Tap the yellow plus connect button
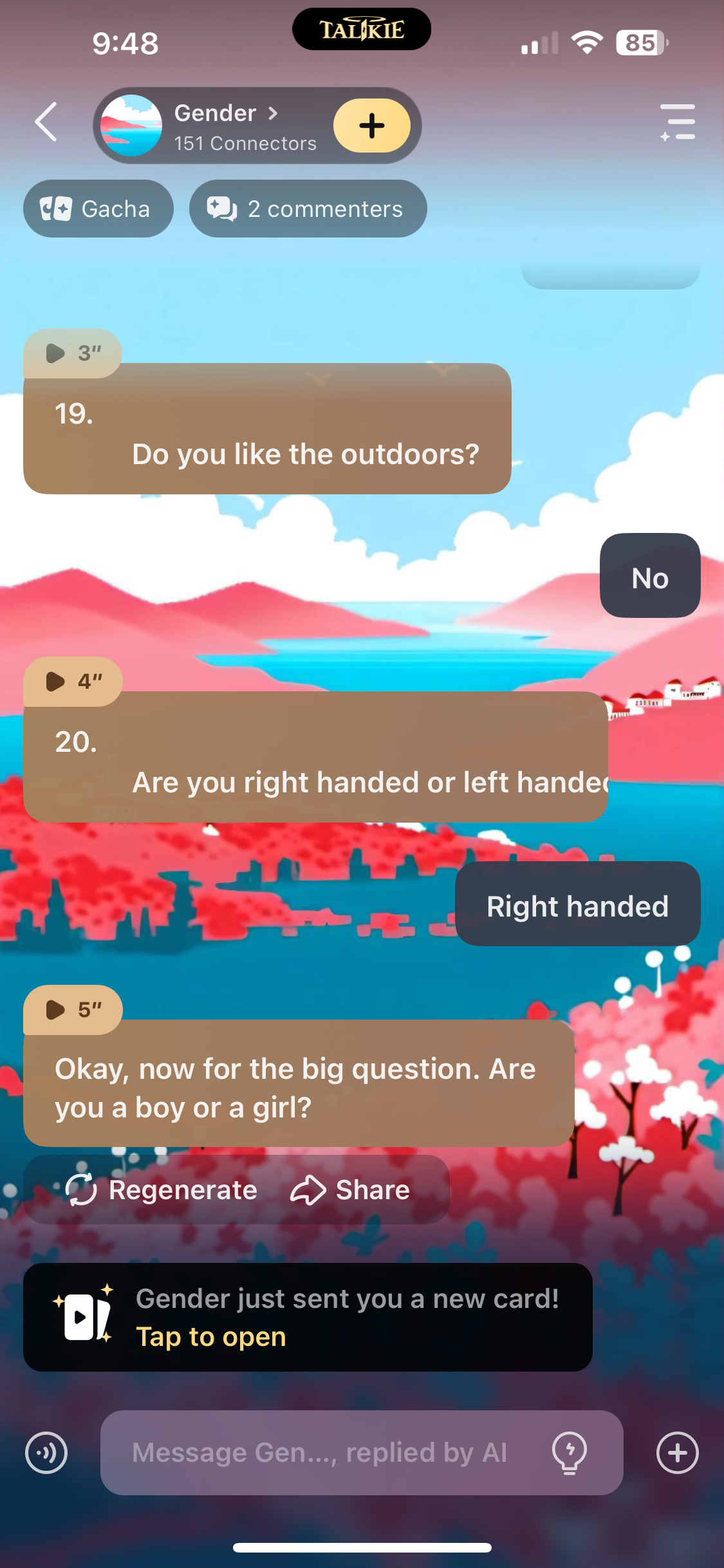The width and height of the screenshot is (724, 1568). pyautogui.click(x=371, y=126)
